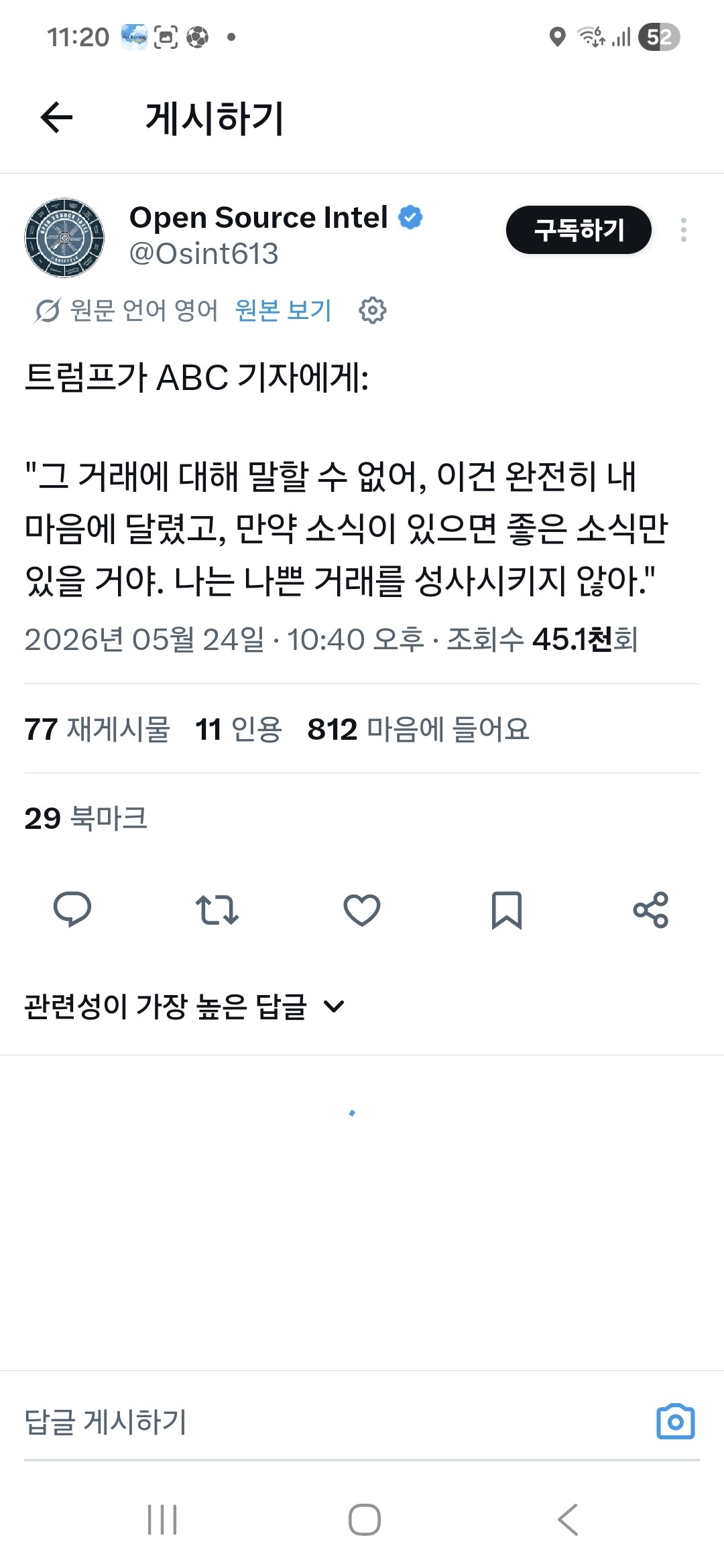Open Open Source Intel's profile picture
Image resolution: width=724 pixels, height=1568 pixels.
point(64,238)
